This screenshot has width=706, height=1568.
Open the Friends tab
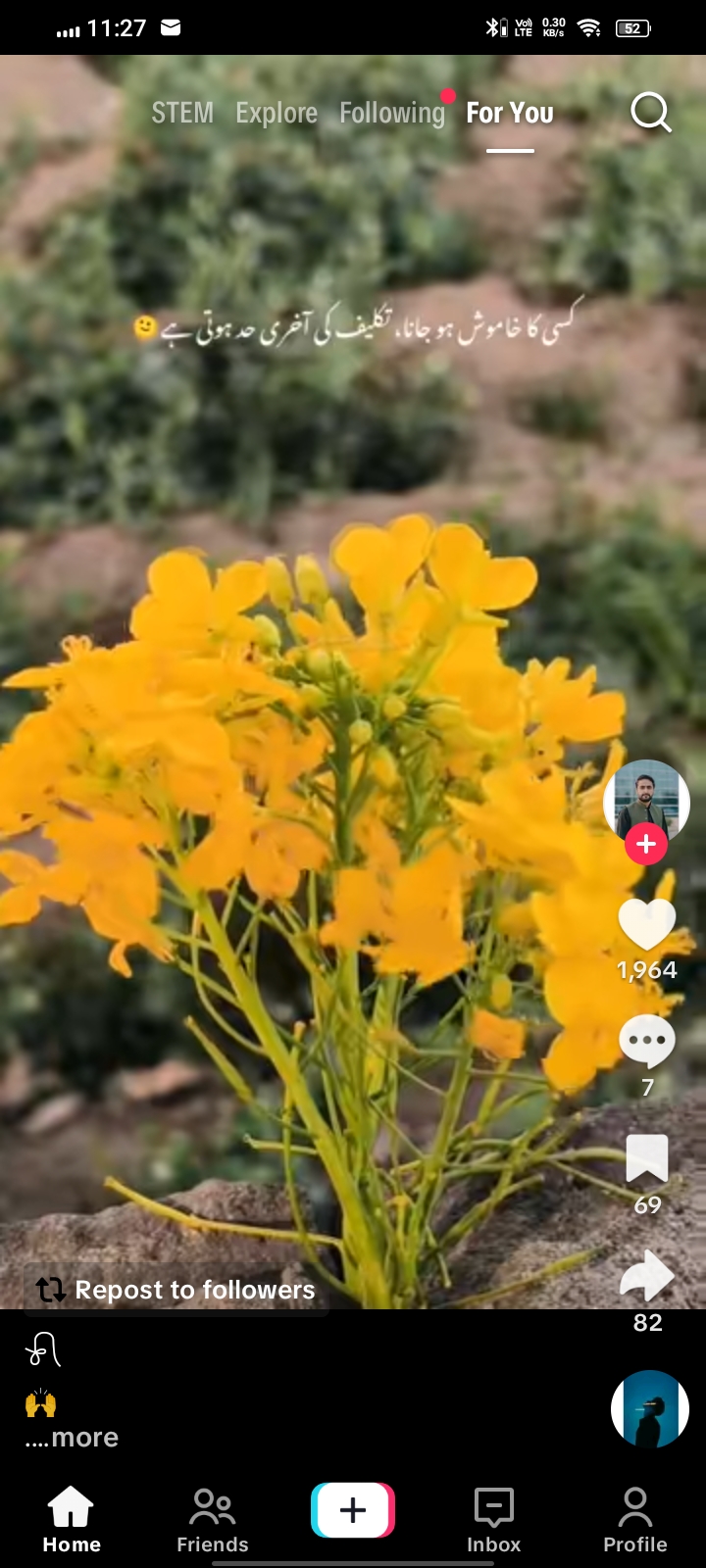point(212,1519)
